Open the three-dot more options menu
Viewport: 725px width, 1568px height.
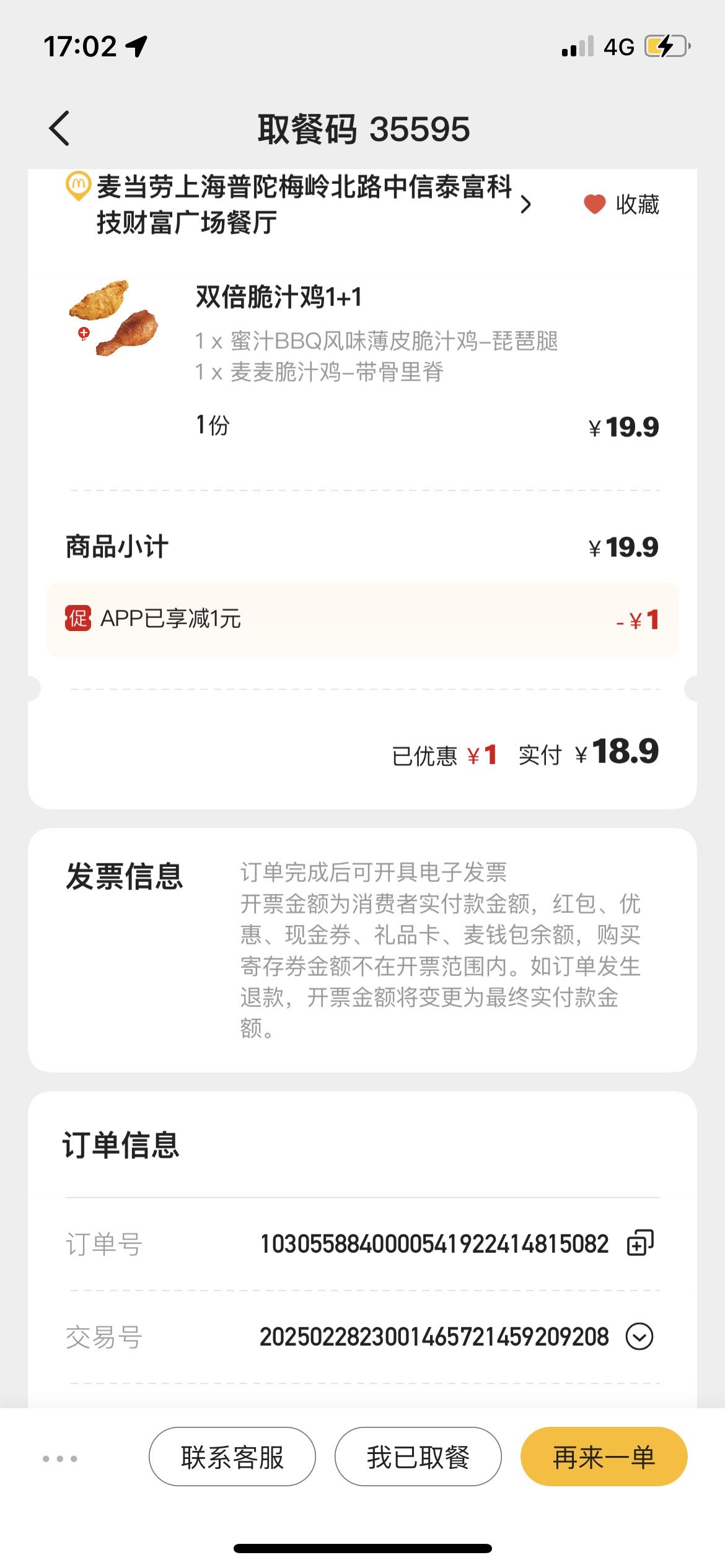60,1458
